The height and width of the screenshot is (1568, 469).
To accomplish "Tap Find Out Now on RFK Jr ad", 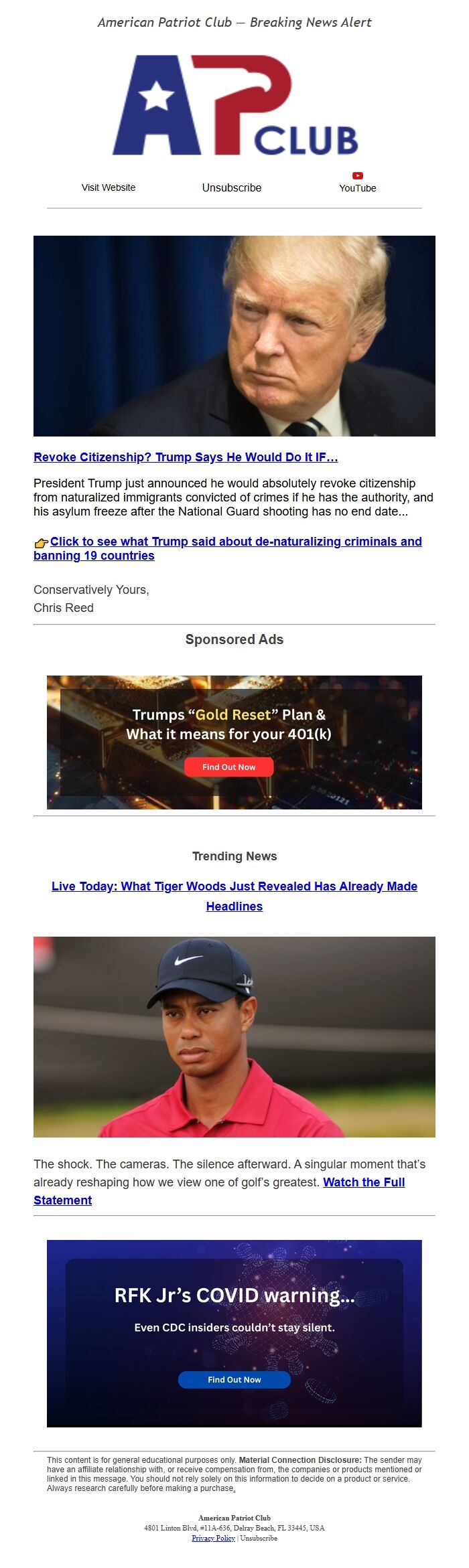I will 234,1380.
